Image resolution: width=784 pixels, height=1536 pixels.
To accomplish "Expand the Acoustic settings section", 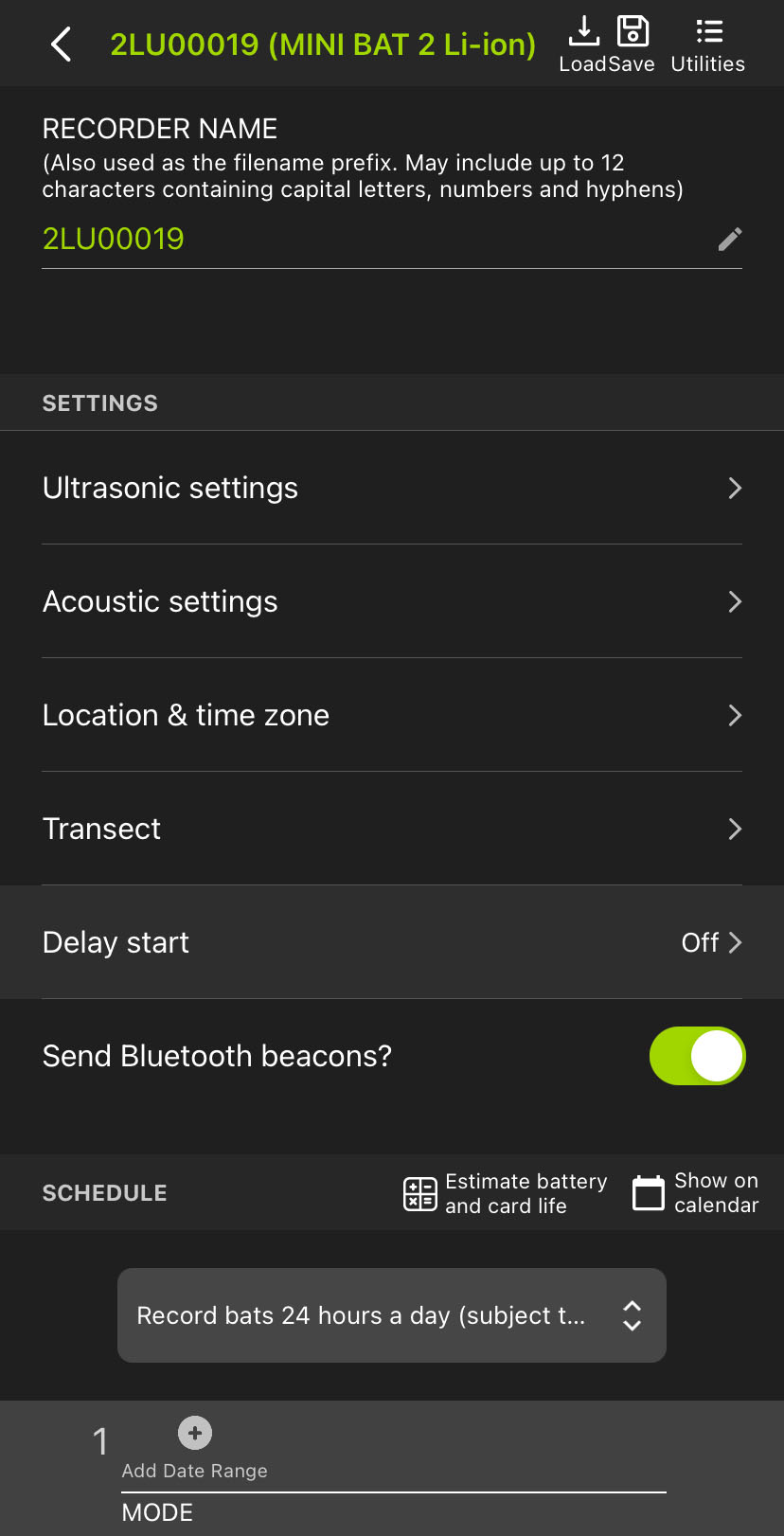I will [x=392, y=601].
